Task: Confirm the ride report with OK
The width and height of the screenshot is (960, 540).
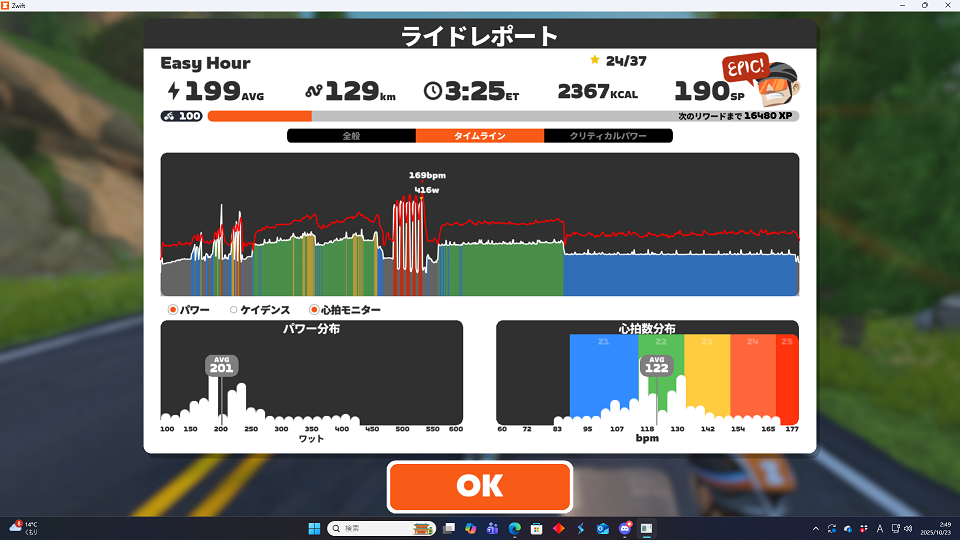Action: (x=479, y=486)
